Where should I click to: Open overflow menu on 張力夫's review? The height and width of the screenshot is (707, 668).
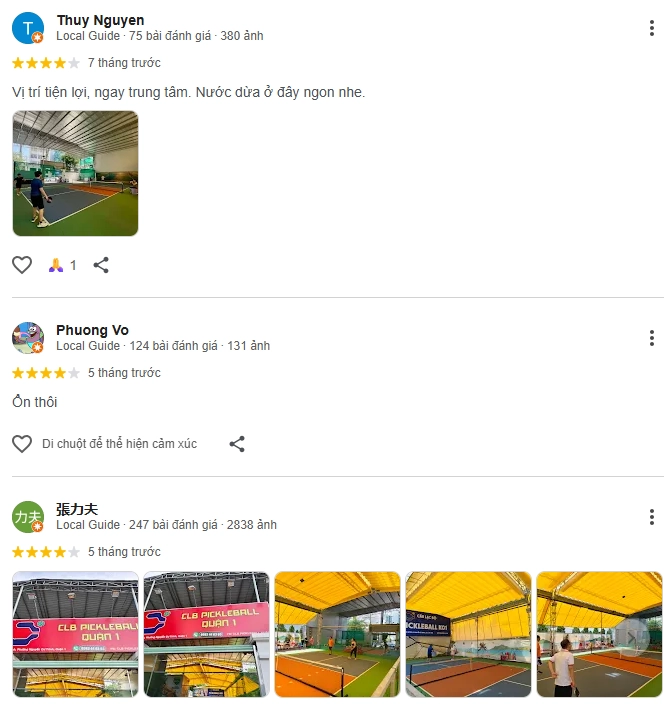[651, 517]
